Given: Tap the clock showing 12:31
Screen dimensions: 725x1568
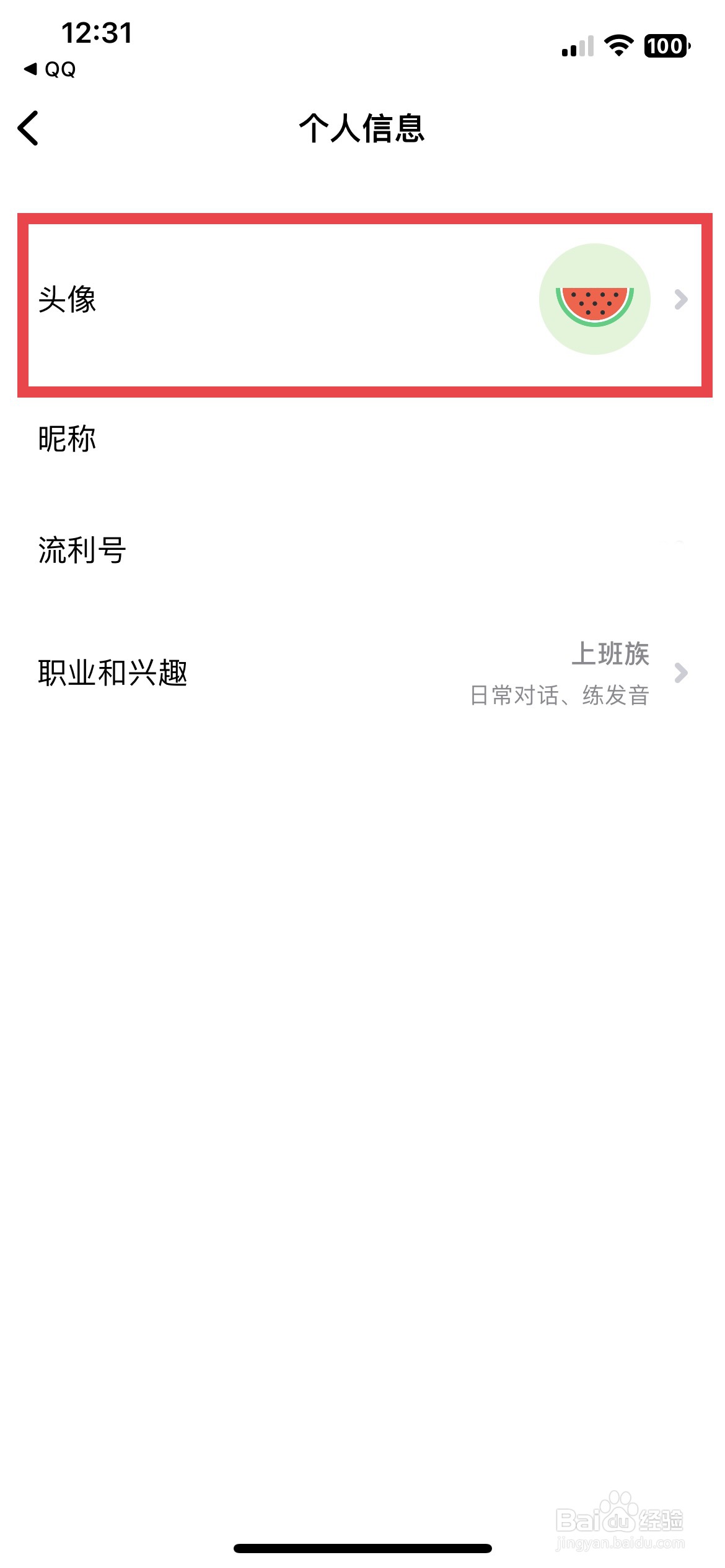Looking at the screenshot, I should pyautogui.click(x=97, y=35).
